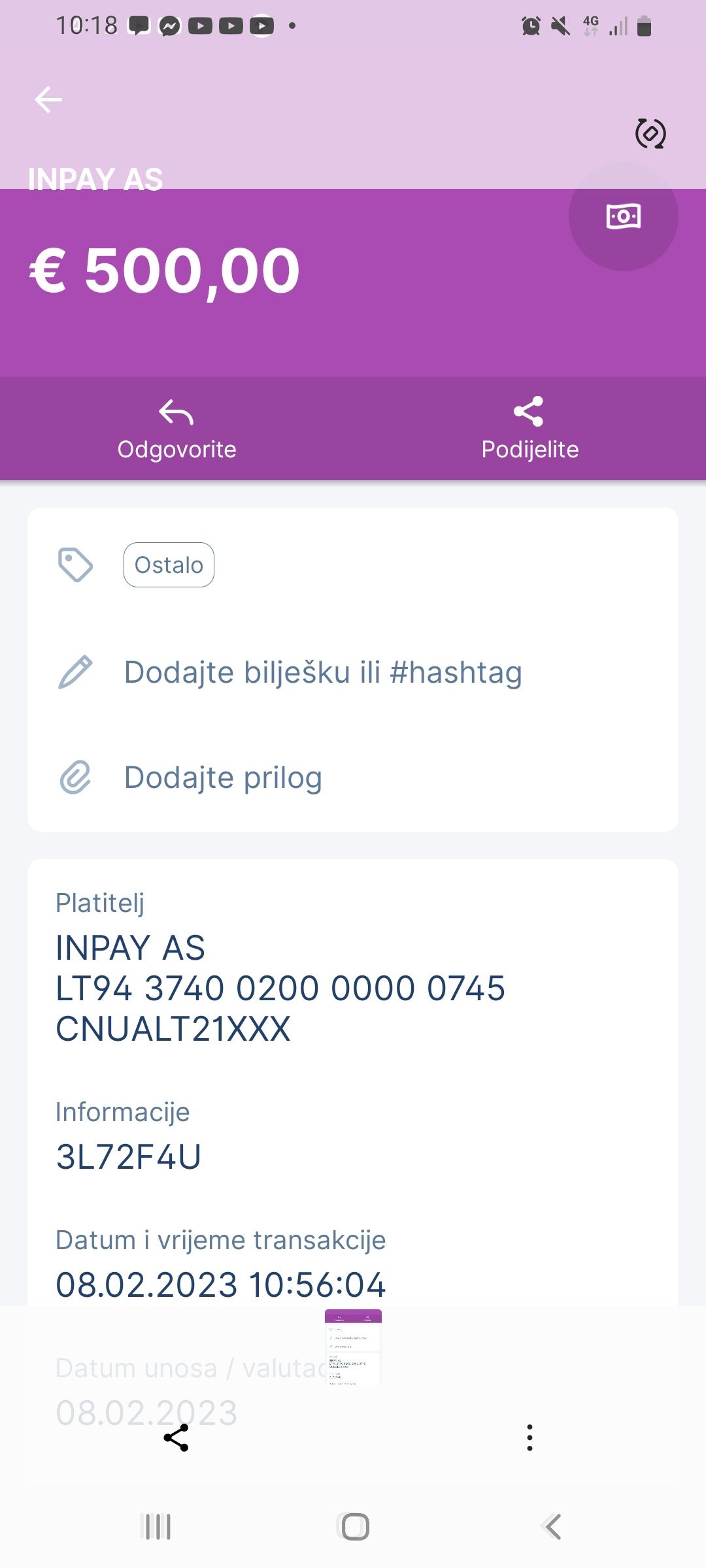Open the three-dot screenshot options
Image resolution: width=706 pixels, height=1568 pixels.
point(529,1438)
